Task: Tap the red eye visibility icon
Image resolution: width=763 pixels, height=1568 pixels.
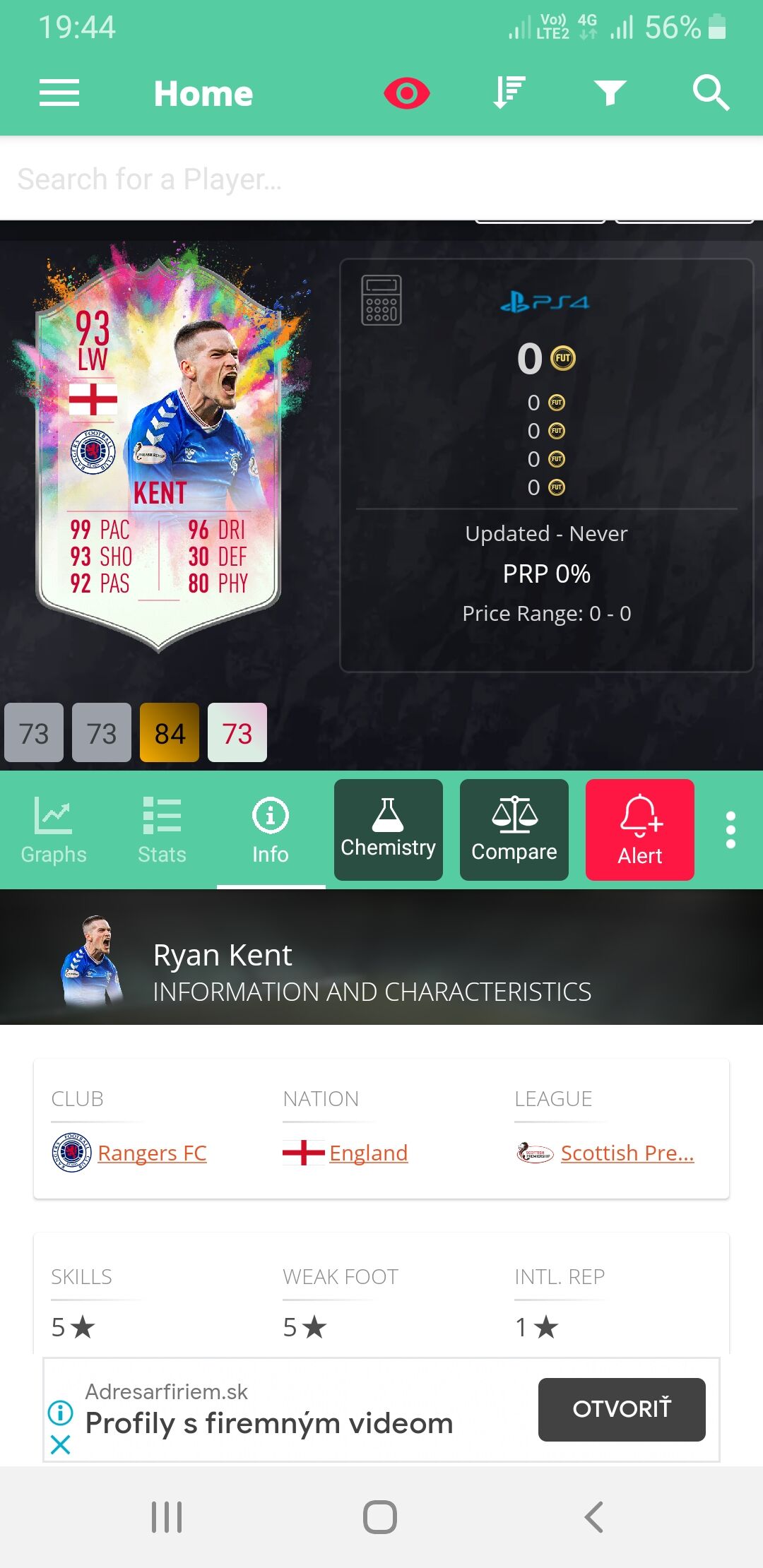Action: tap(407, 93)
